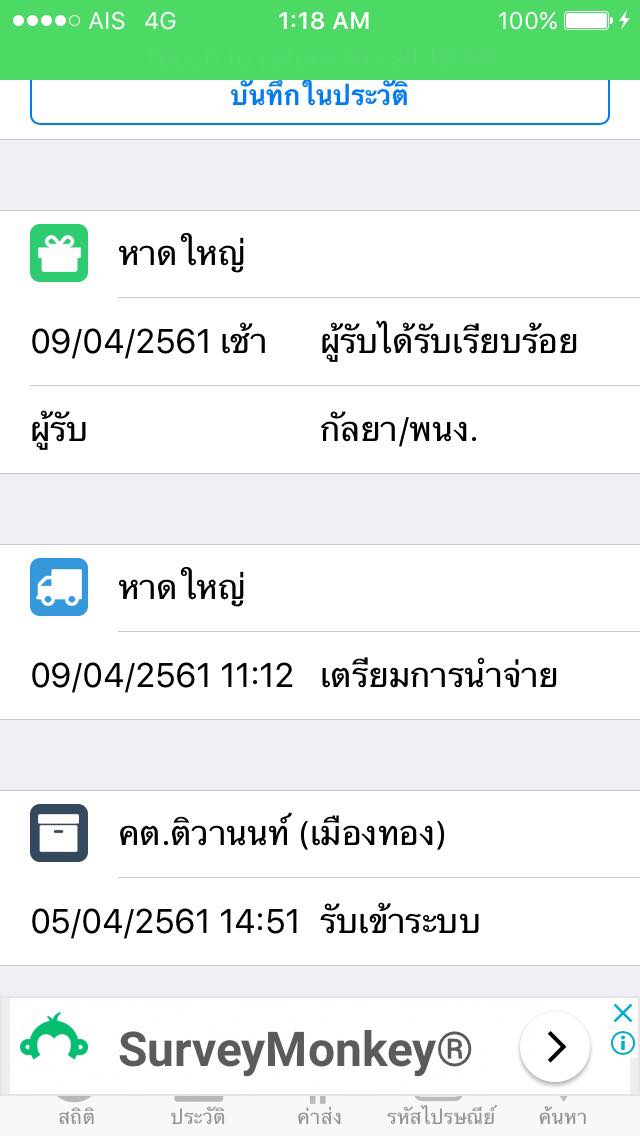Open the ประวัติ tab

(x=197, y=1114)
